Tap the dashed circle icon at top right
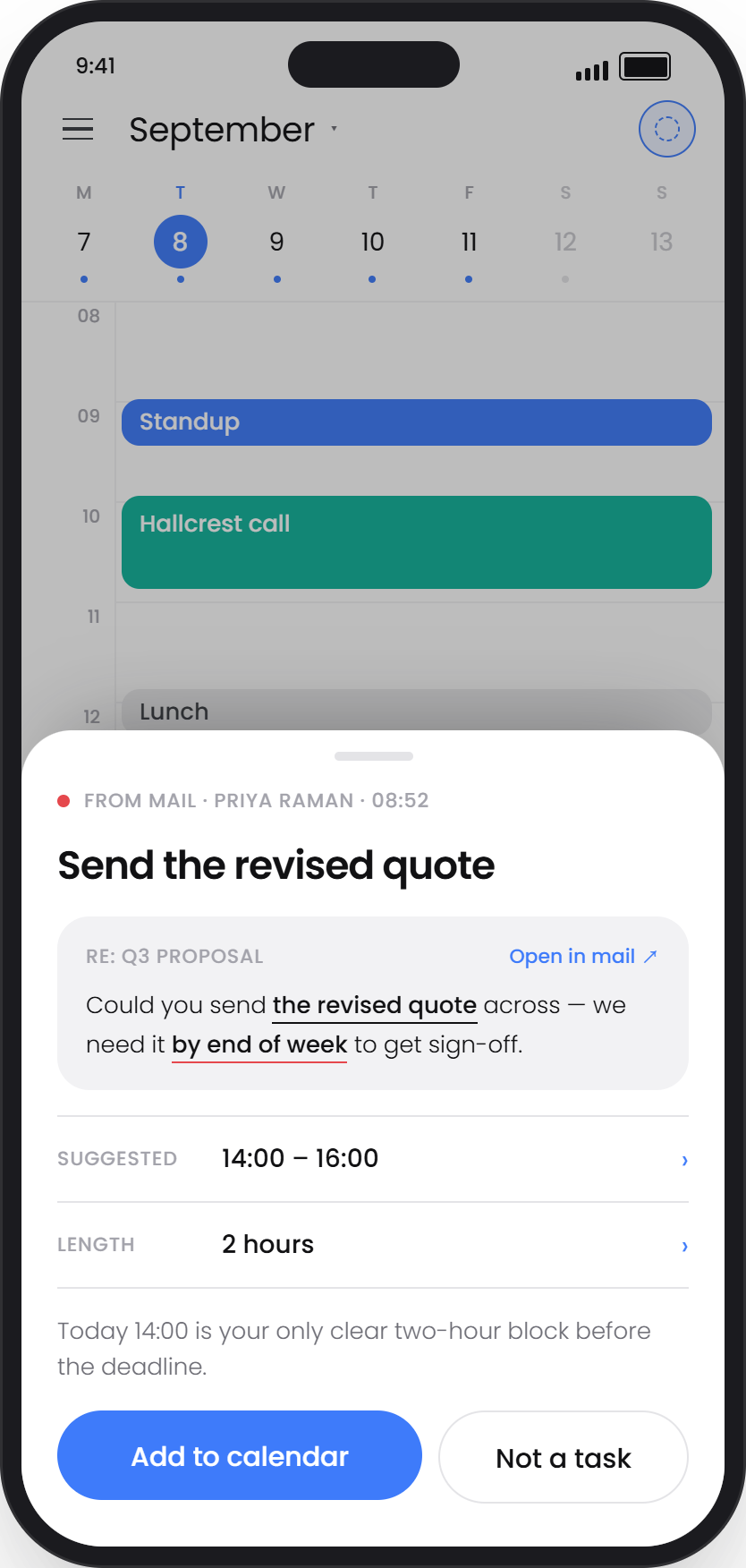This screenshot has height=1568, width=746. click(667, 129)
